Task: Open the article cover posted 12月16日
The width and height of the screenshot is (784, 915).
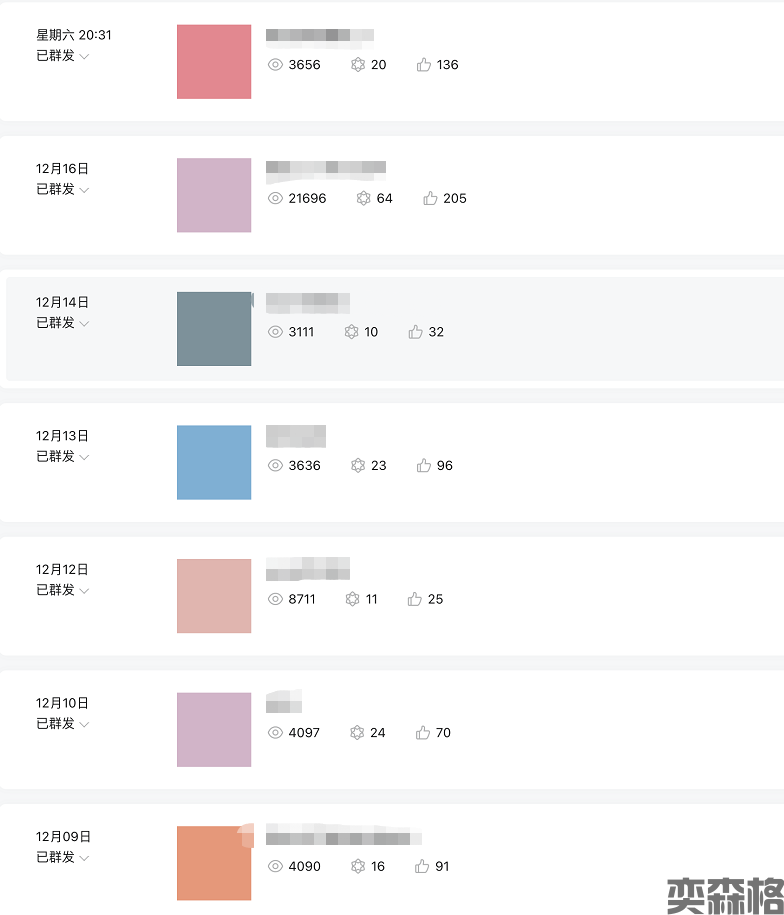Action: pos(214,195)
